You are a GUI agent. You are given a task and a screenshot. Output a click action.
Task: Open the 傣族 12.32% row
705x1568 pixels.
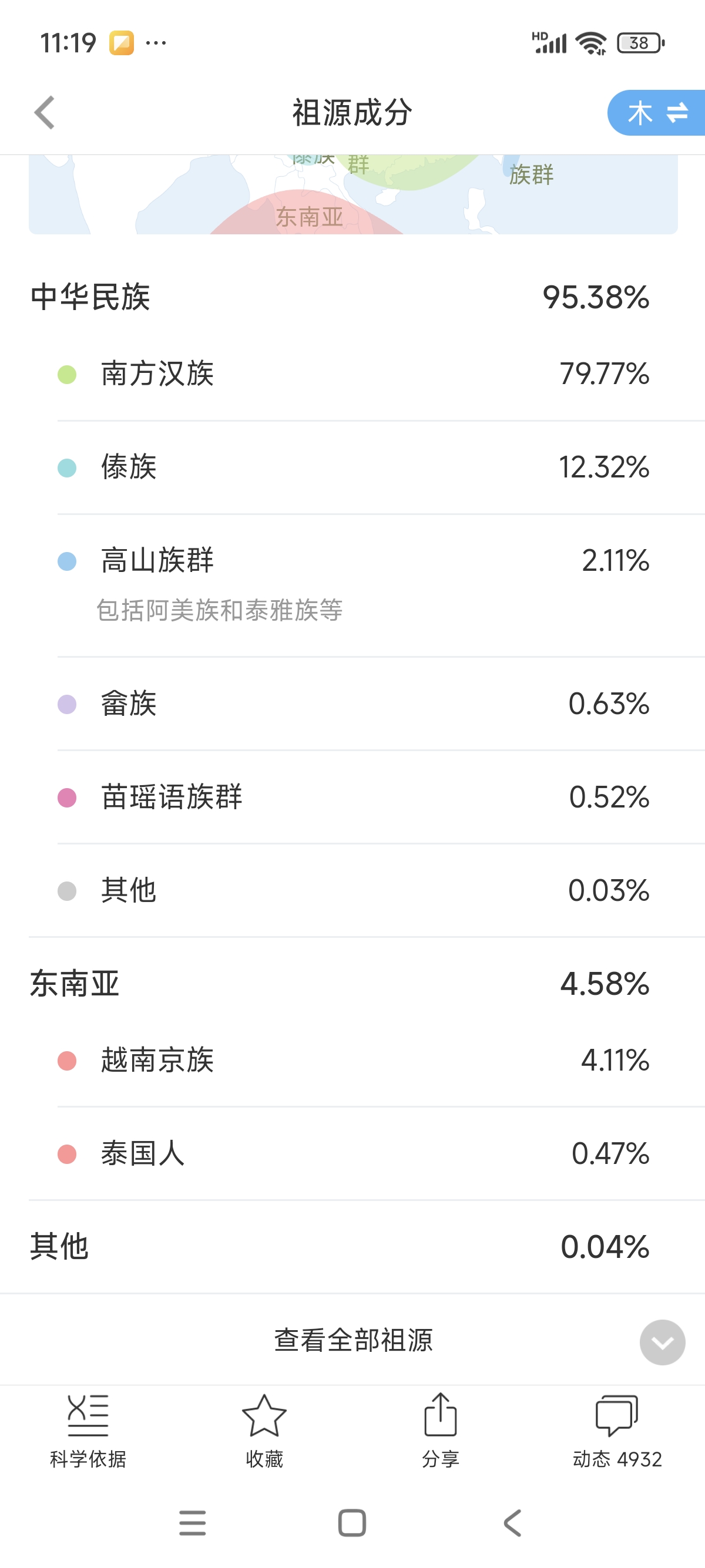(352, 467)
